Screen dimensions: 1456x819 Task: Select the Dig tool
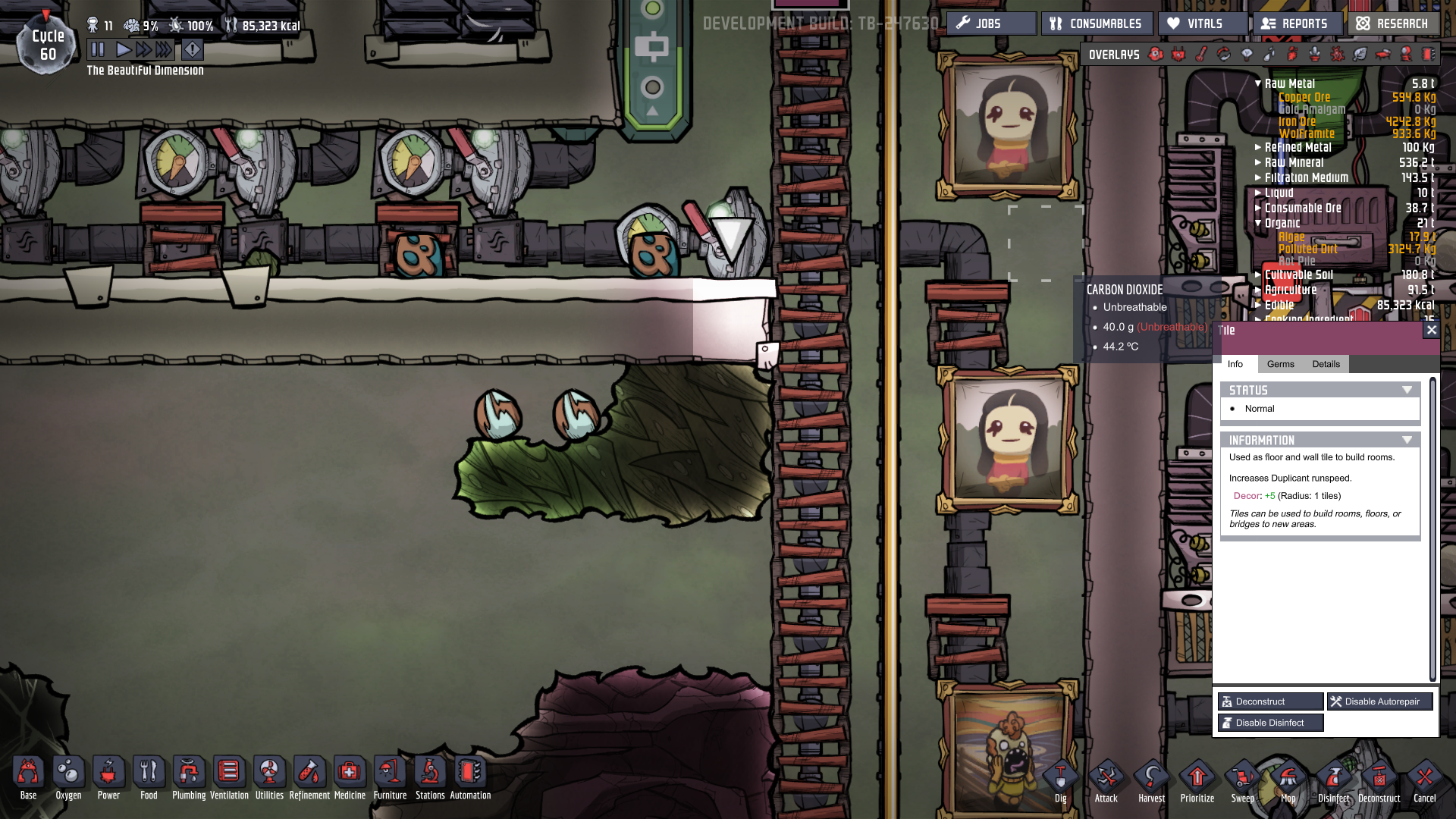(1060, 781)
